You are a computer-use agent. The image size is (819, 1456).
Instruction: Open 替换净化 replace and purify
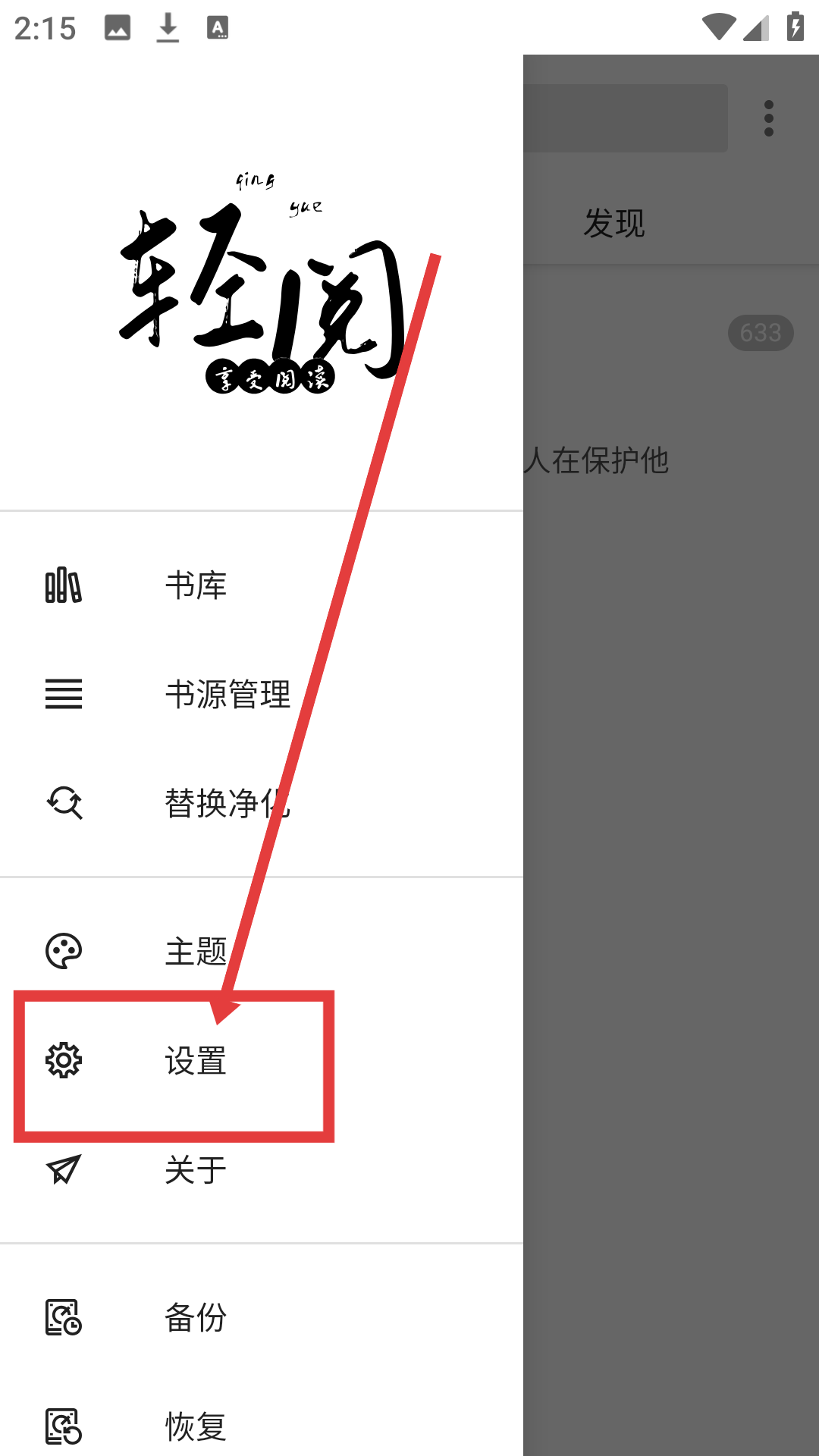coord(227,803)
